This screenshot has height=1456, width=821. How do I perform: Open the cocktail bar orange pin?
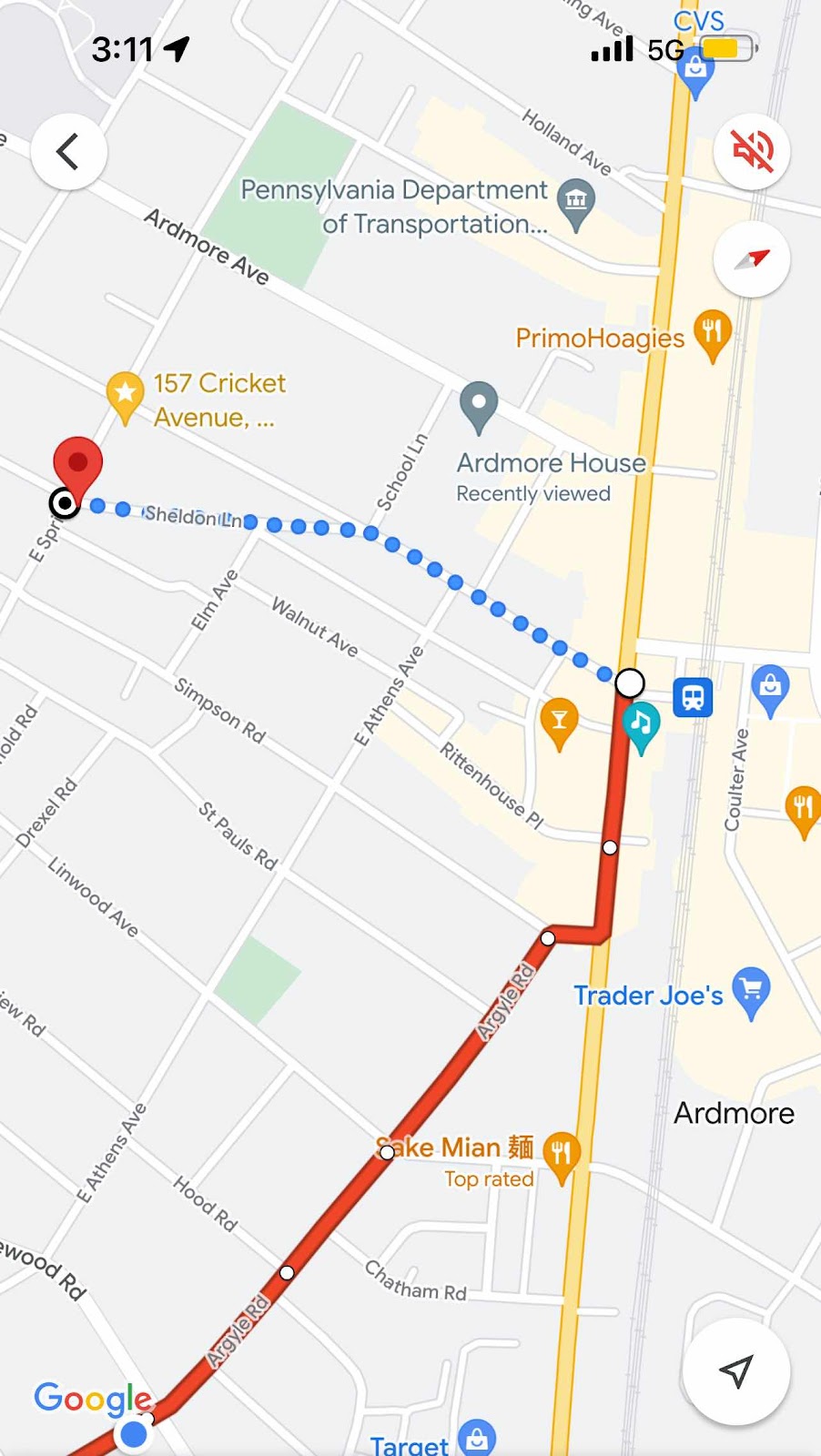[559, 721]
